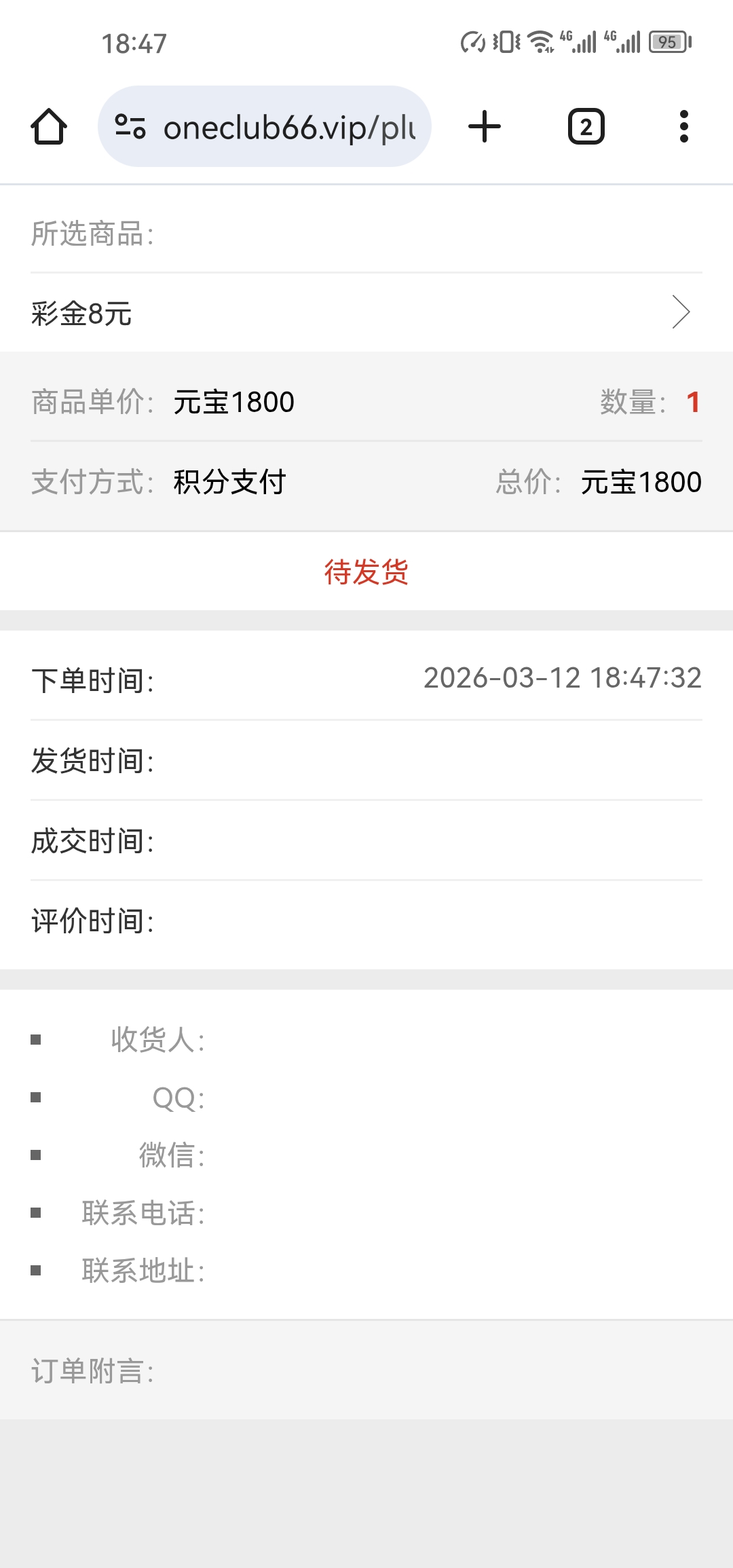The height and width of the screenshot is (1568, 733).
Task: Tap the 待发货 status label
Action: [366, 572]
